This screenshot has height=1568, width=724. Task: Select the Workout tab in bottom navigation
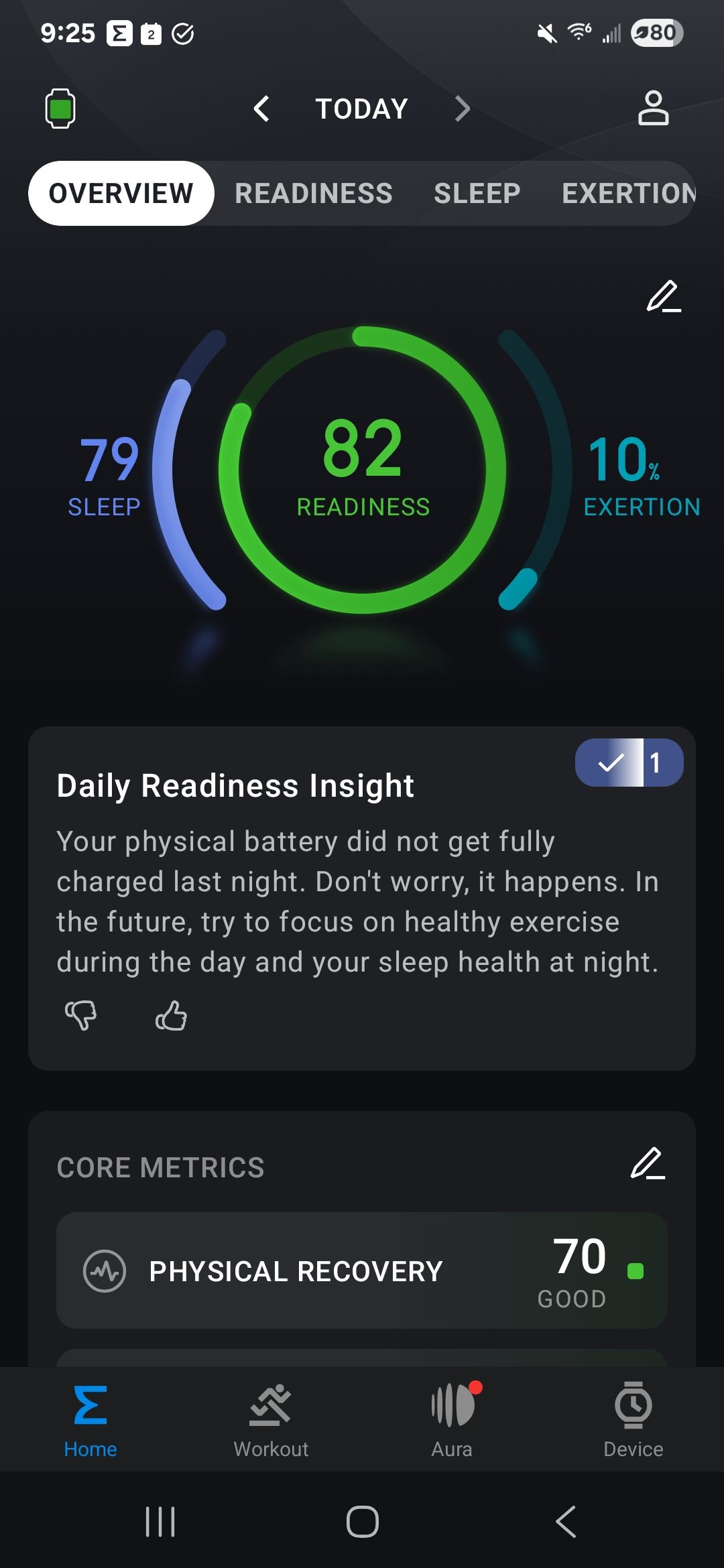(x=271, y=1421)
